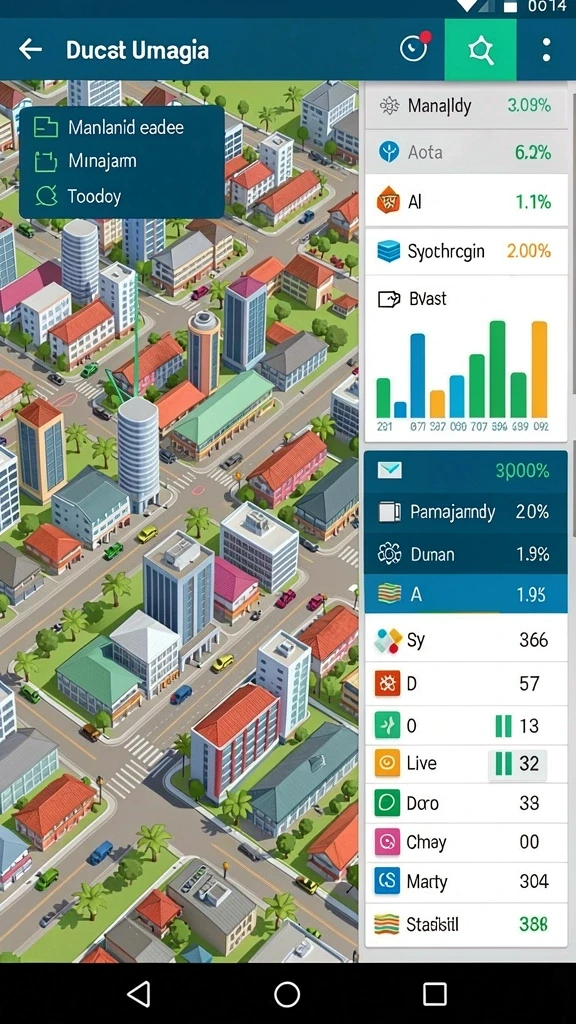Open the Syothrcgin row
Image resolution: width=576 pixels, height=1024 pixels.
tap(466, 250)
